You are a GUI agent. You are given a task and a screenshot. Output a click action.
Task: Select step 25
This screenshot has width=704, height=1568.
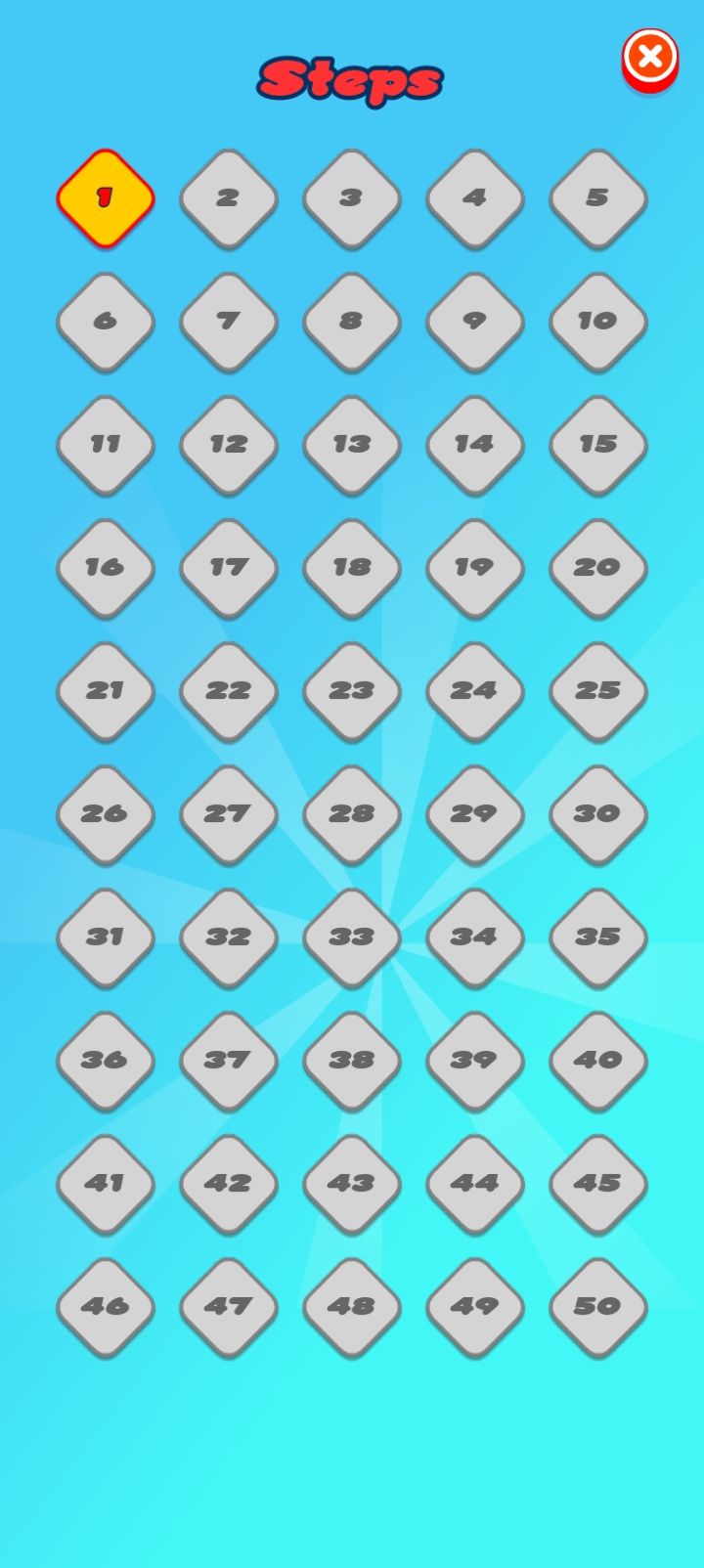[x=598, y=690]
